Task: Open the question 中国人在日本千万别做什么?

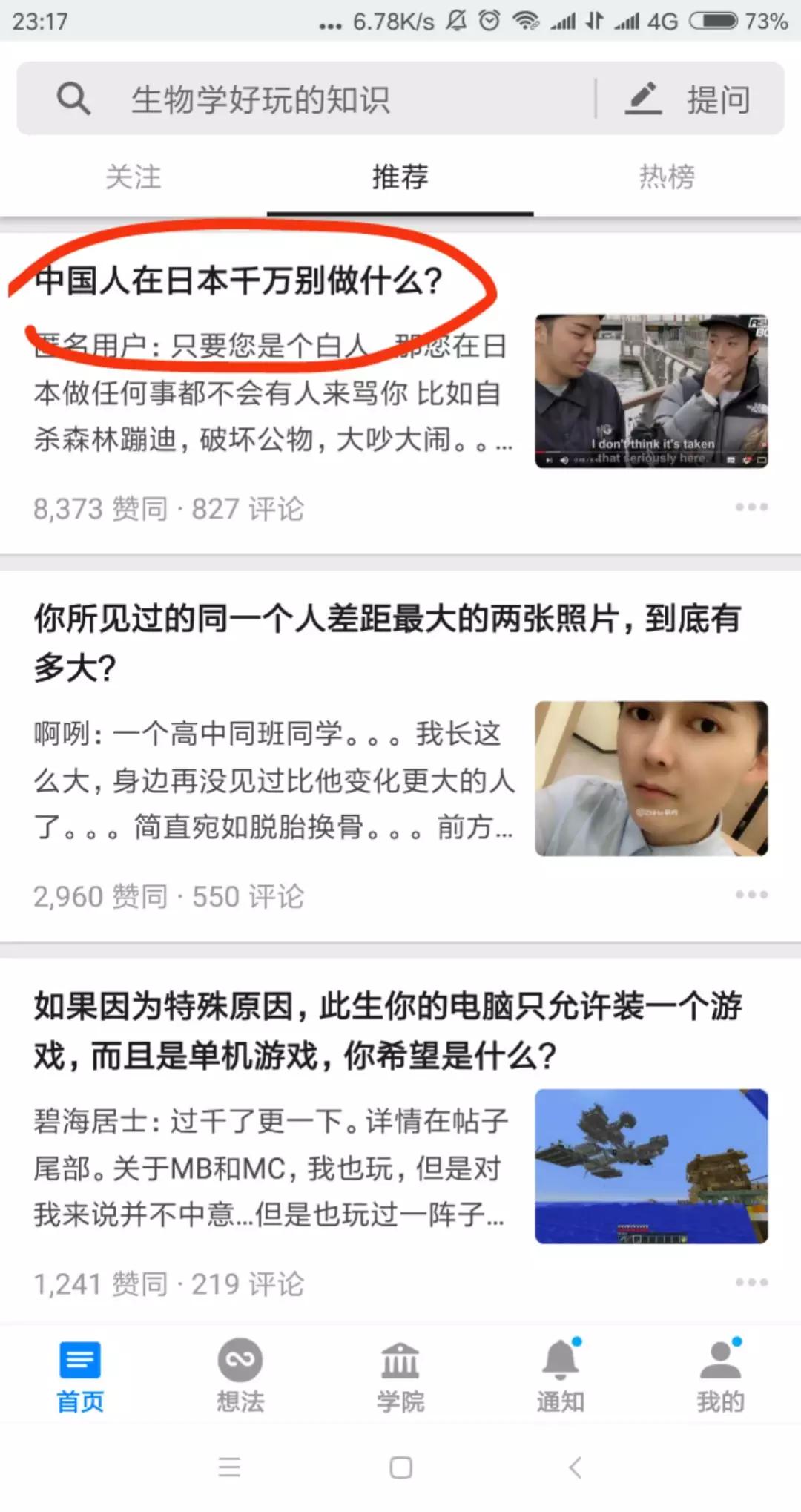Action: tap(239, 280)
